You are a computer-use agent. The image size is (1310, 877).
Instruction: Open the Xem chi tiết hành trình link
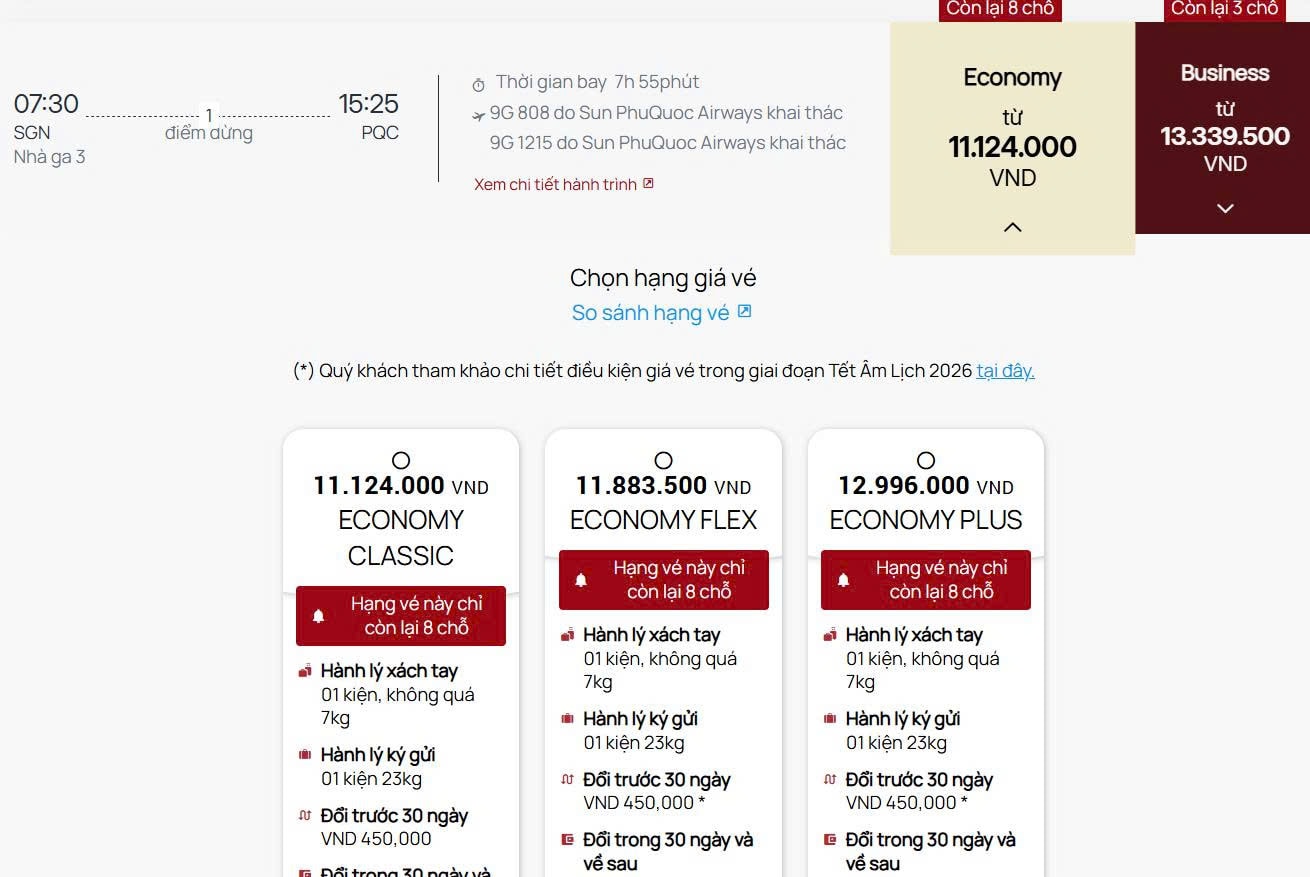(564, 184)
